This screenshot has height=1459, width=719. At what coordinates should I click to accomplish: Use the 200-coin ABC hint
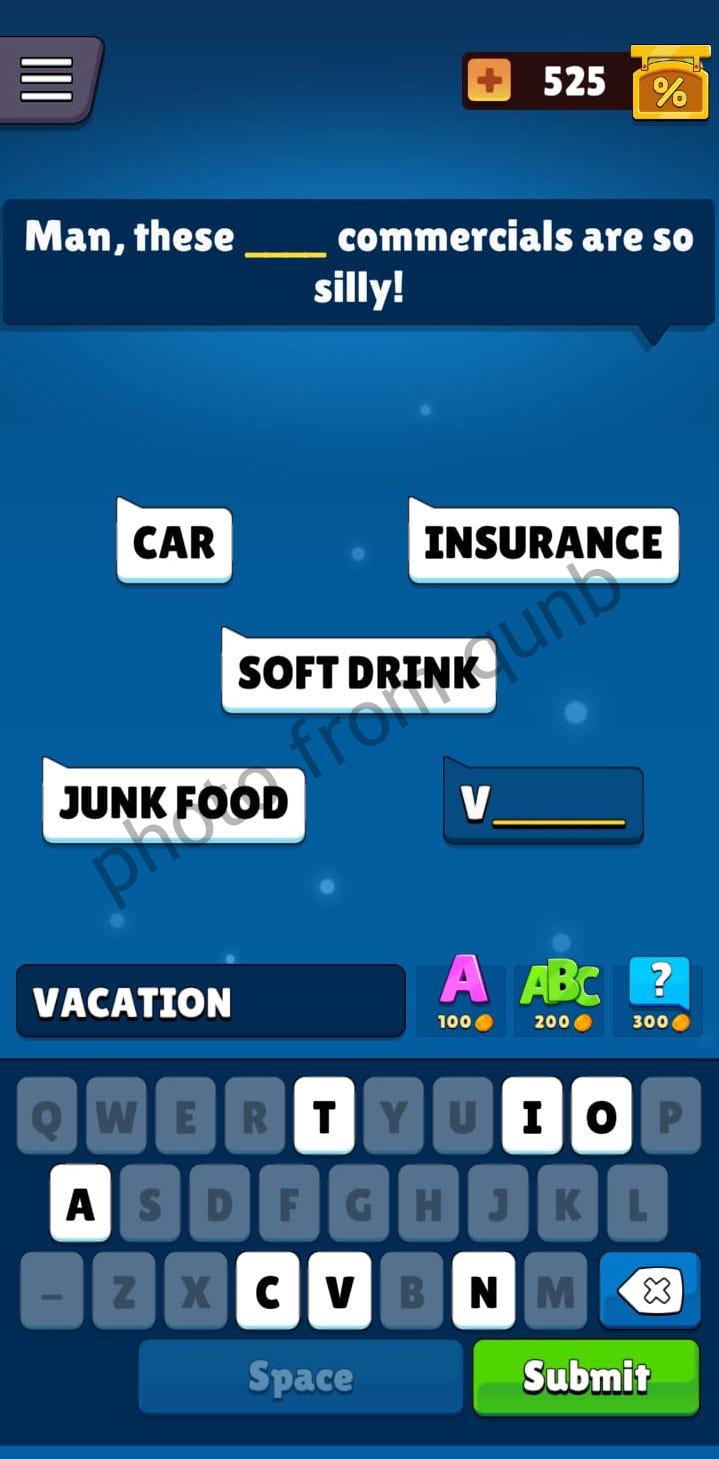click(559, 994)
